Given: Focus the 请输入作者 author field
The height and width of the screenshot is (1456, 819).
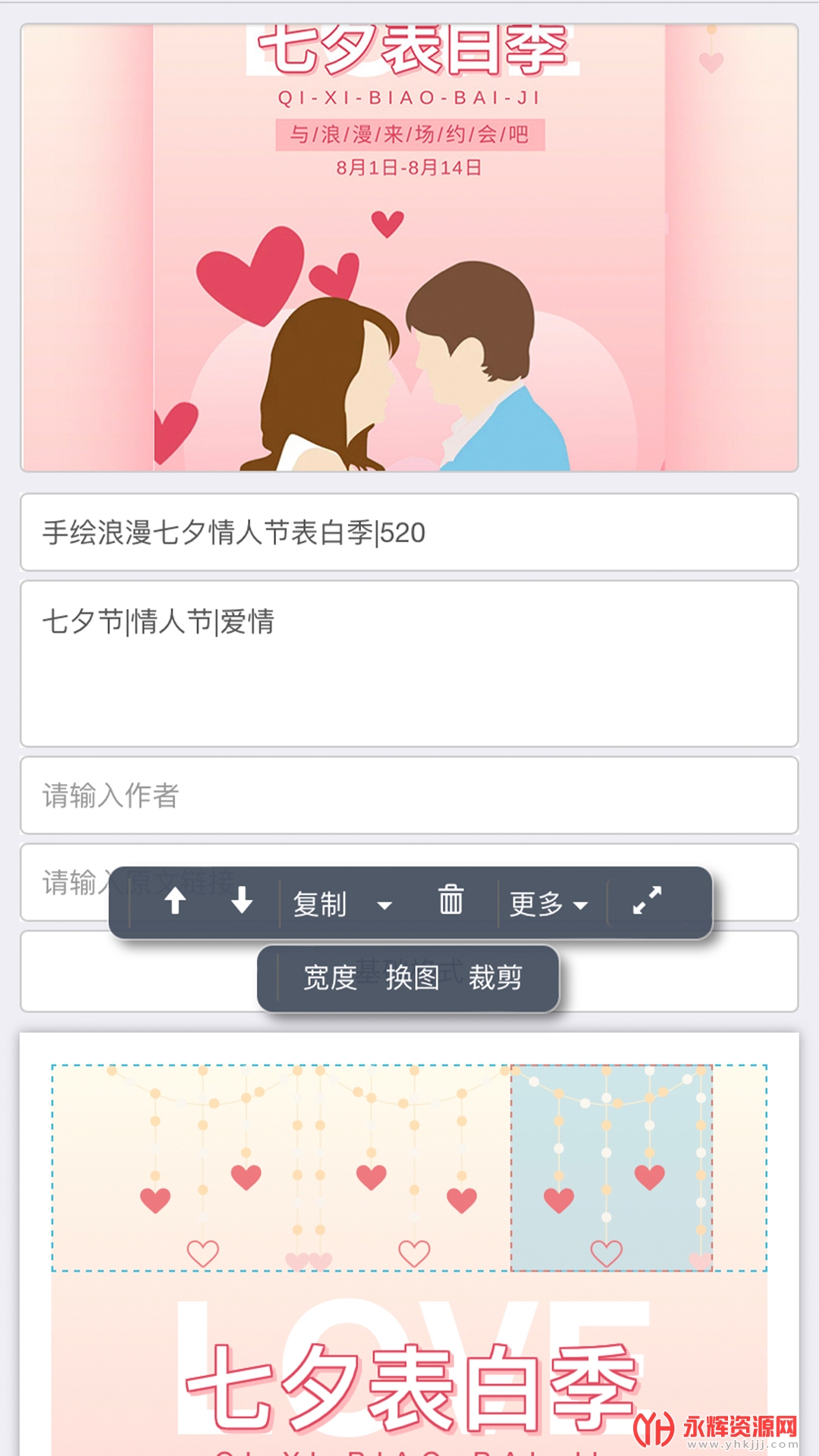Looking at the screenshot, I should [409, 795].
